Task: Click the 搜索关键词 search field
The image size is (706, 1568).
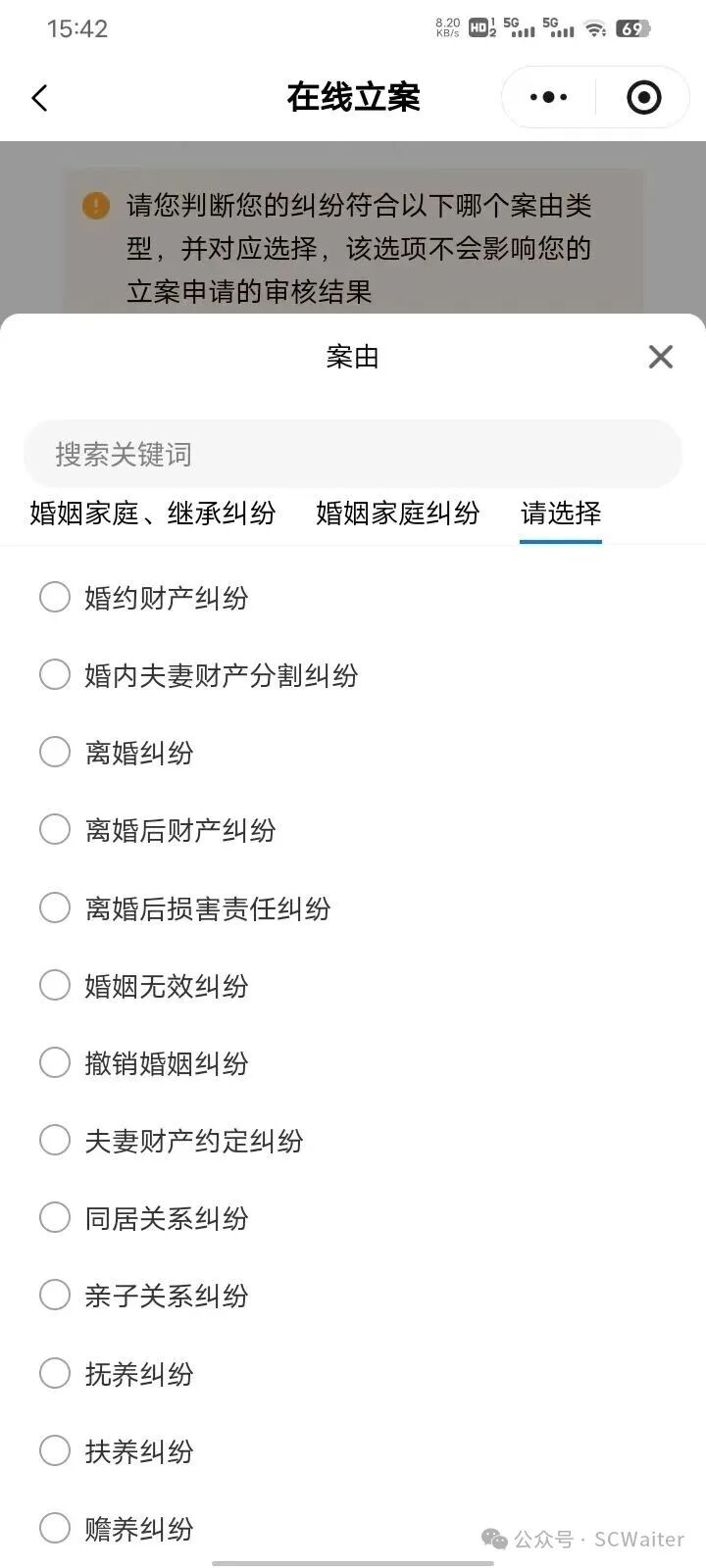Action: coord(353,454)
